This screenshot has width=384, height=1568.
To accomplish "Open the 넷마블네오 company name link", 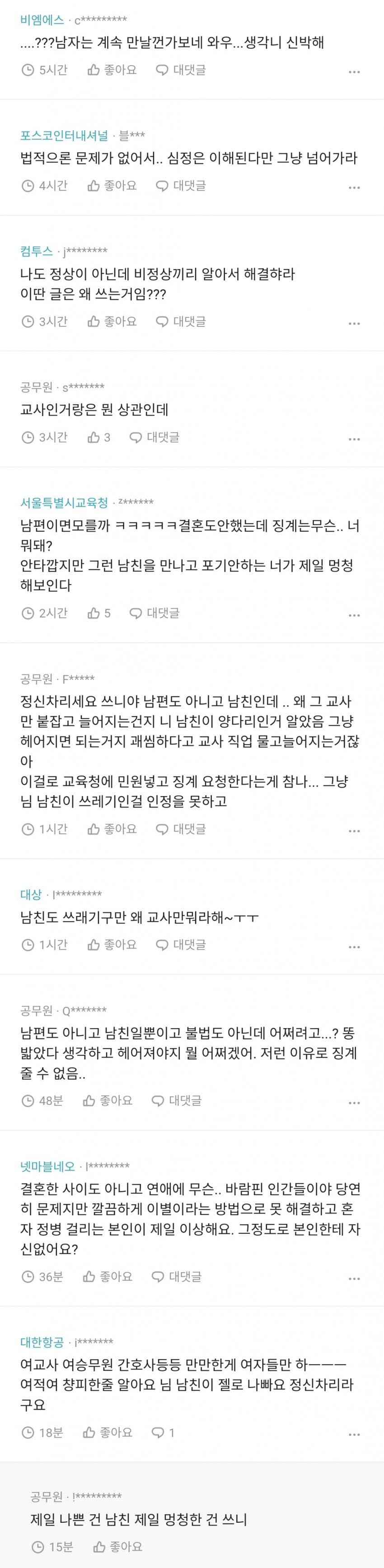I will coord(47,1166).
